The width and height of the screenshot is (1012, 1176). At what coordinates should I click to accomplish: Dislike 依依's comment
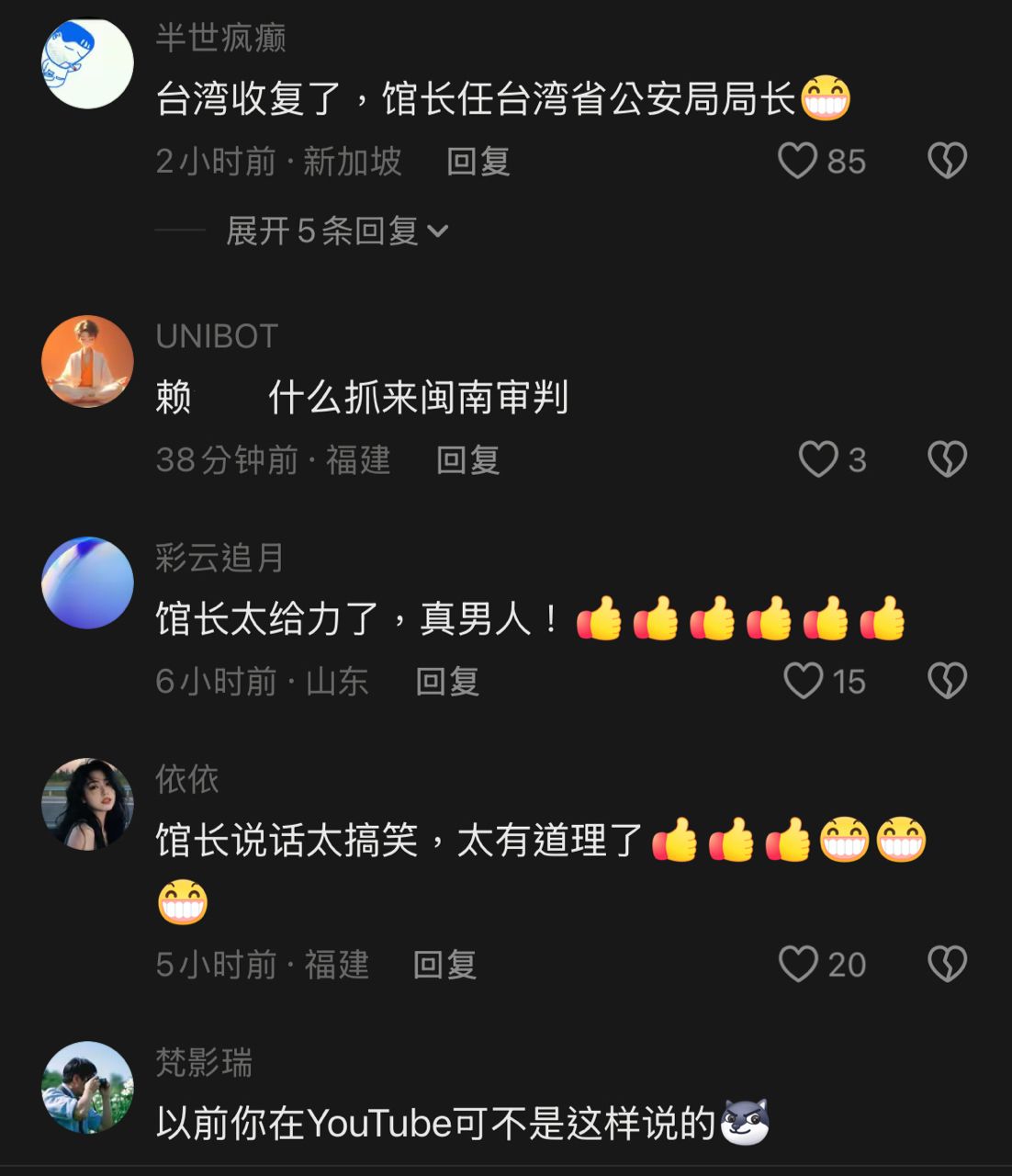(947, 964)
